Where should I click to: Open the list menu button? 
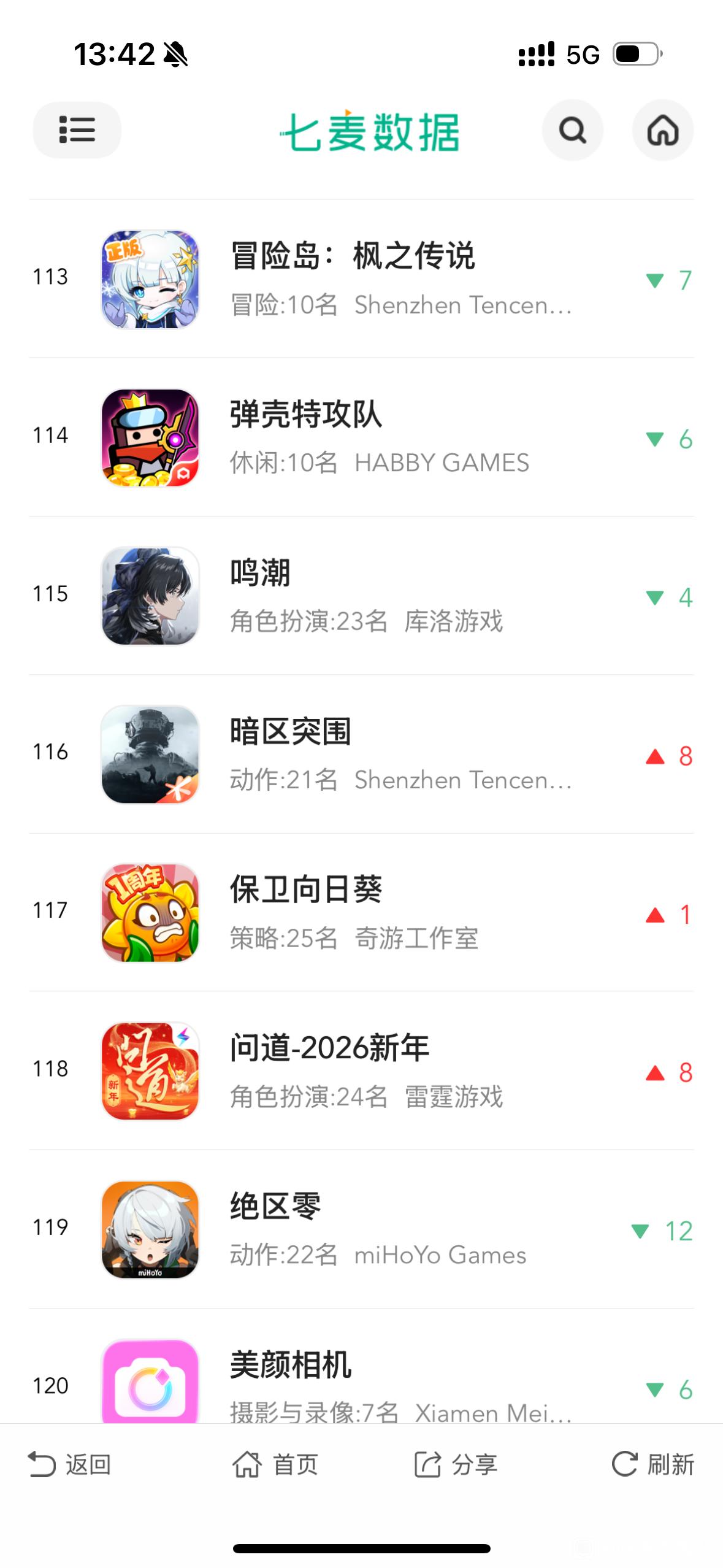point(77,129)
